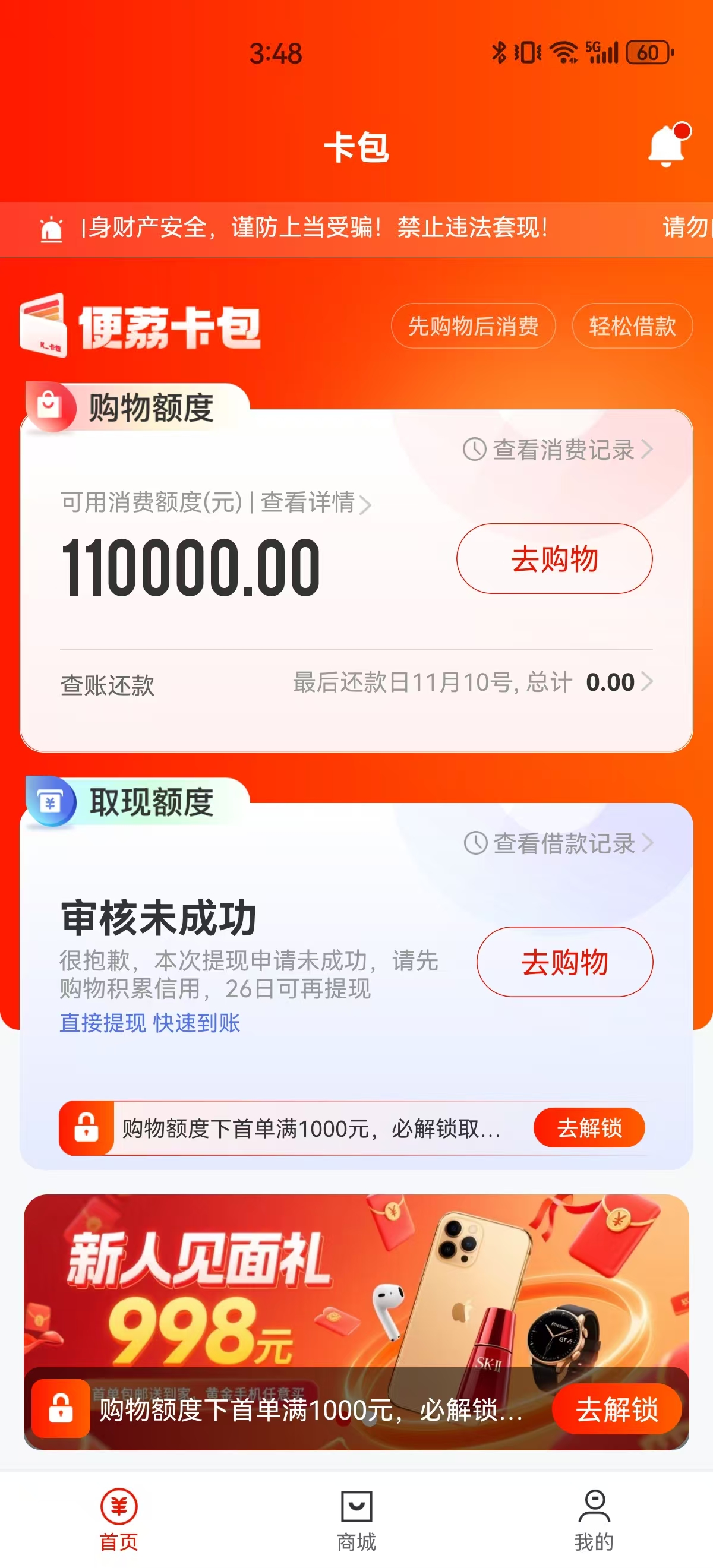This screenshot has height=1568, width=713.
Task: Expand 查看详情 next to available credit
Action: point(310,505)
